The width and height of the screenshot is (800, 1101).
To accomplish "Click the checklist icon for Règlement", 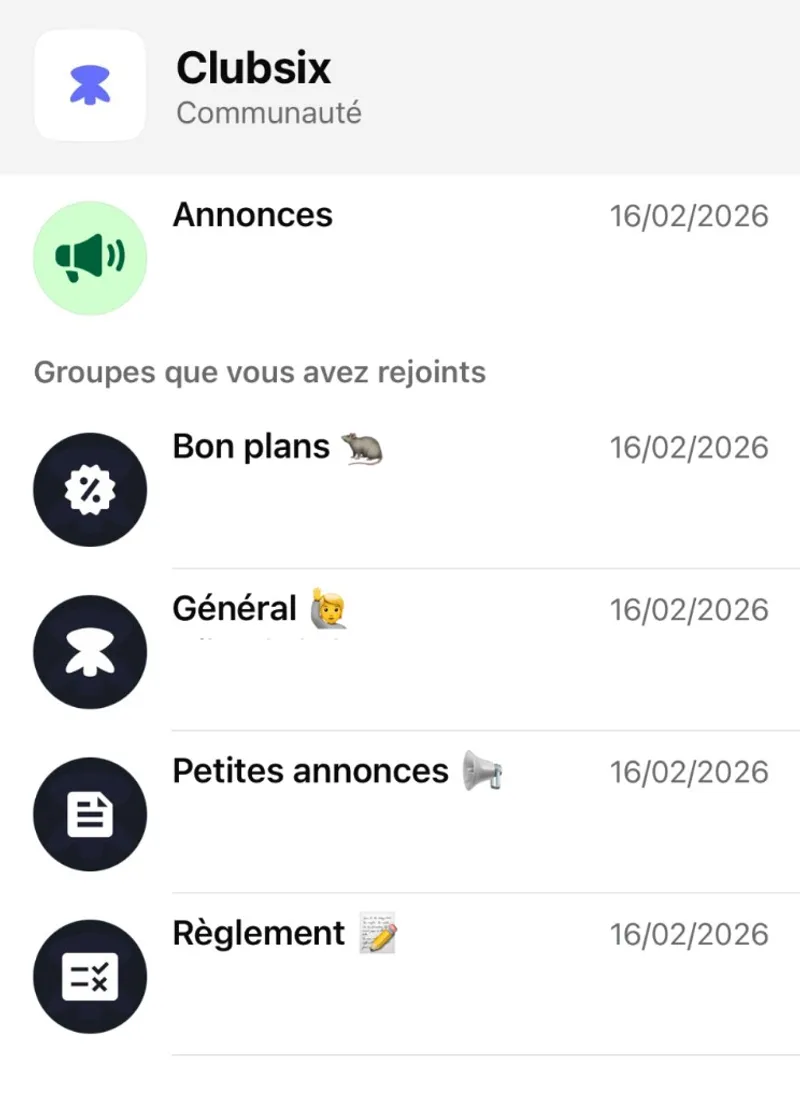I will click(x=90, y=976).
